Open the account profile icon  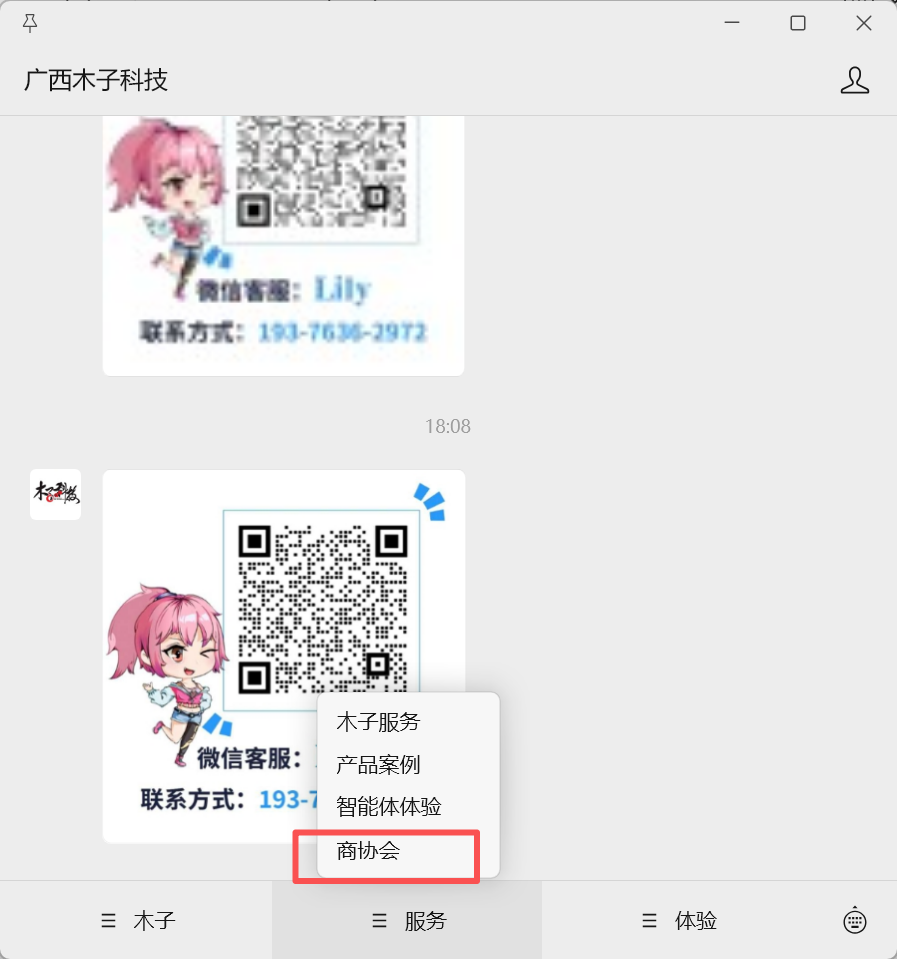pyautogui.click(x=854, y=81)
